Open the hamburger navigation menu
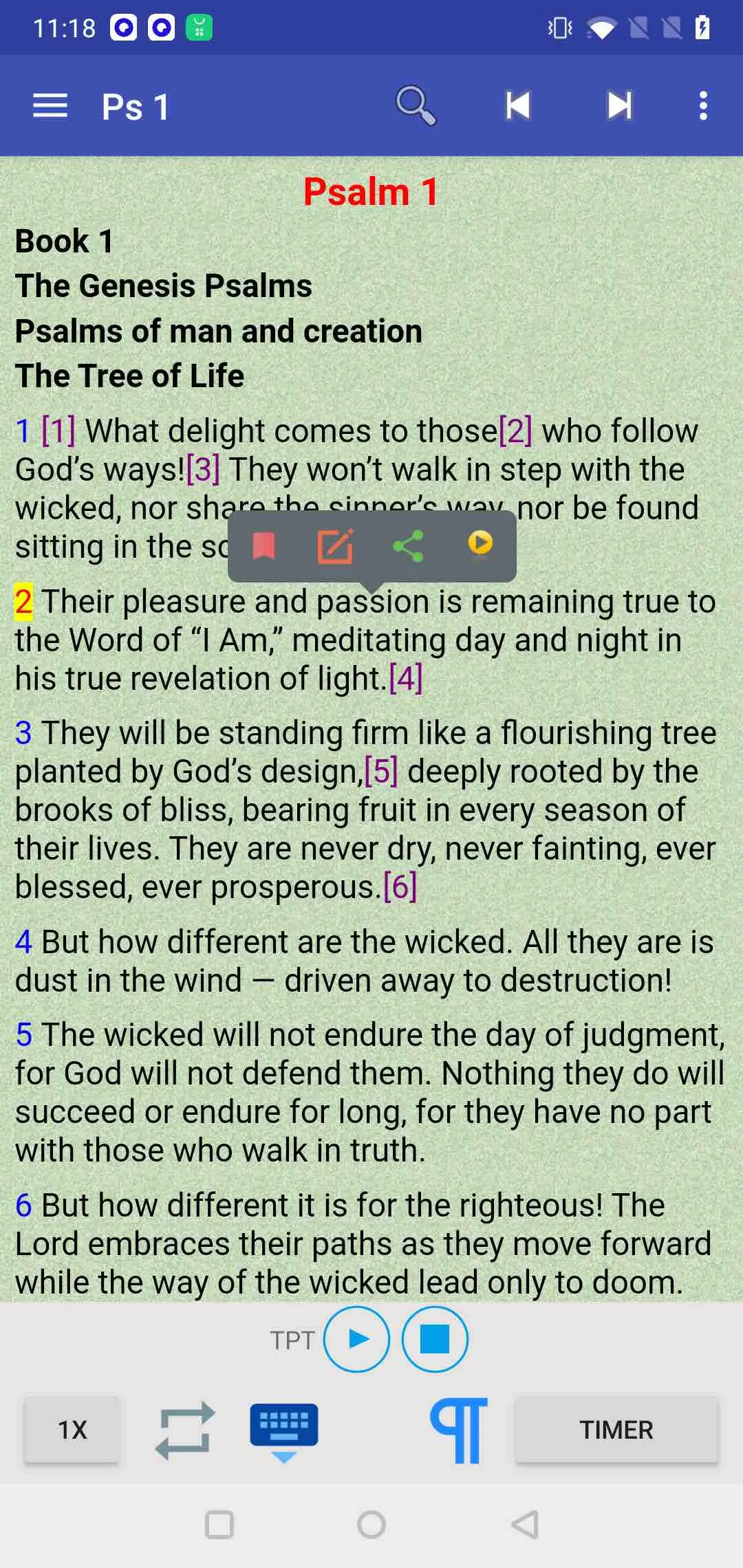This screenshot has height=1568, width=743. (50, 106)
